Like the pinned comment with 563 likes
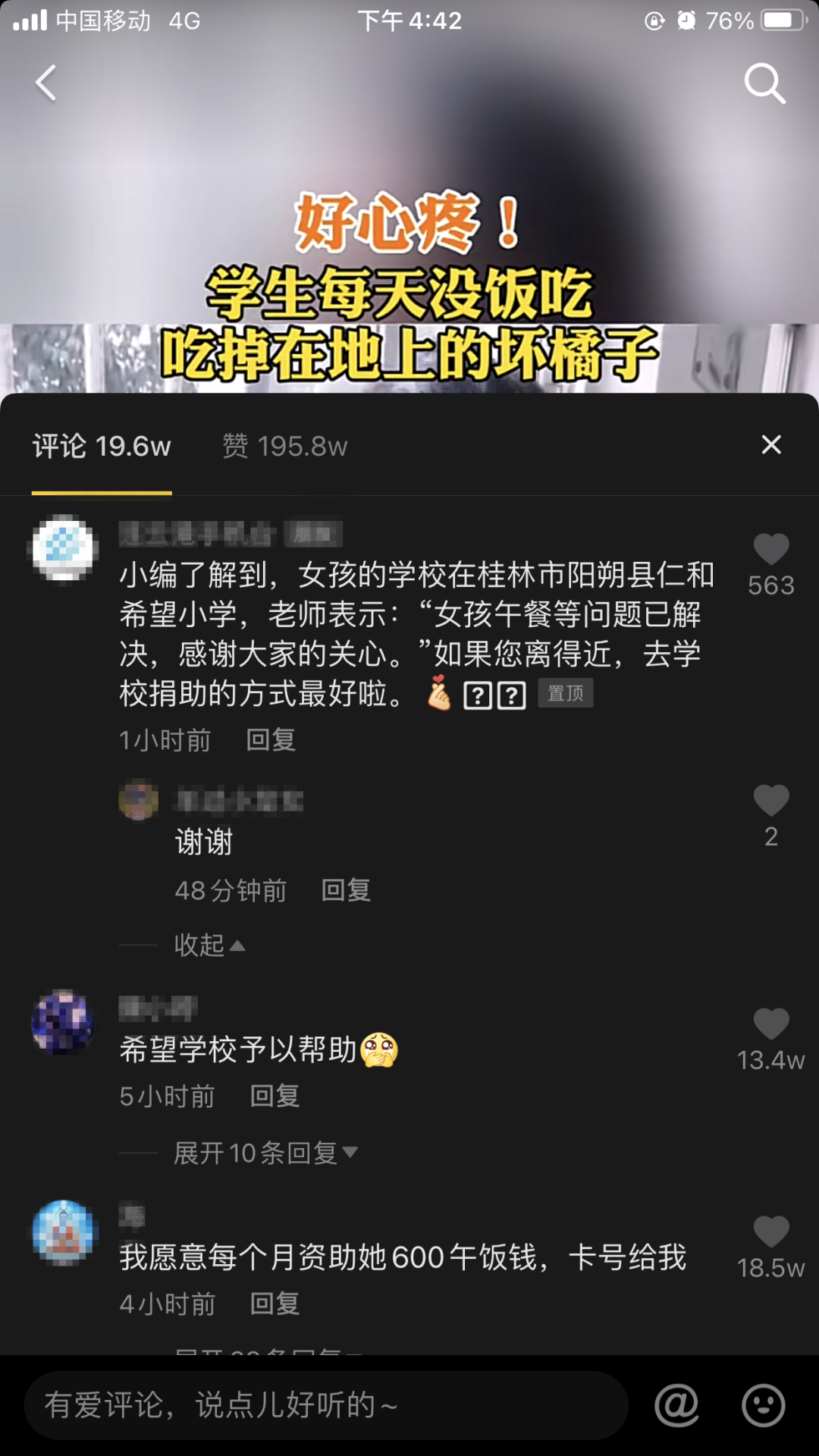The width and height of the screenshot is (819, 1456). pos(771,550)
